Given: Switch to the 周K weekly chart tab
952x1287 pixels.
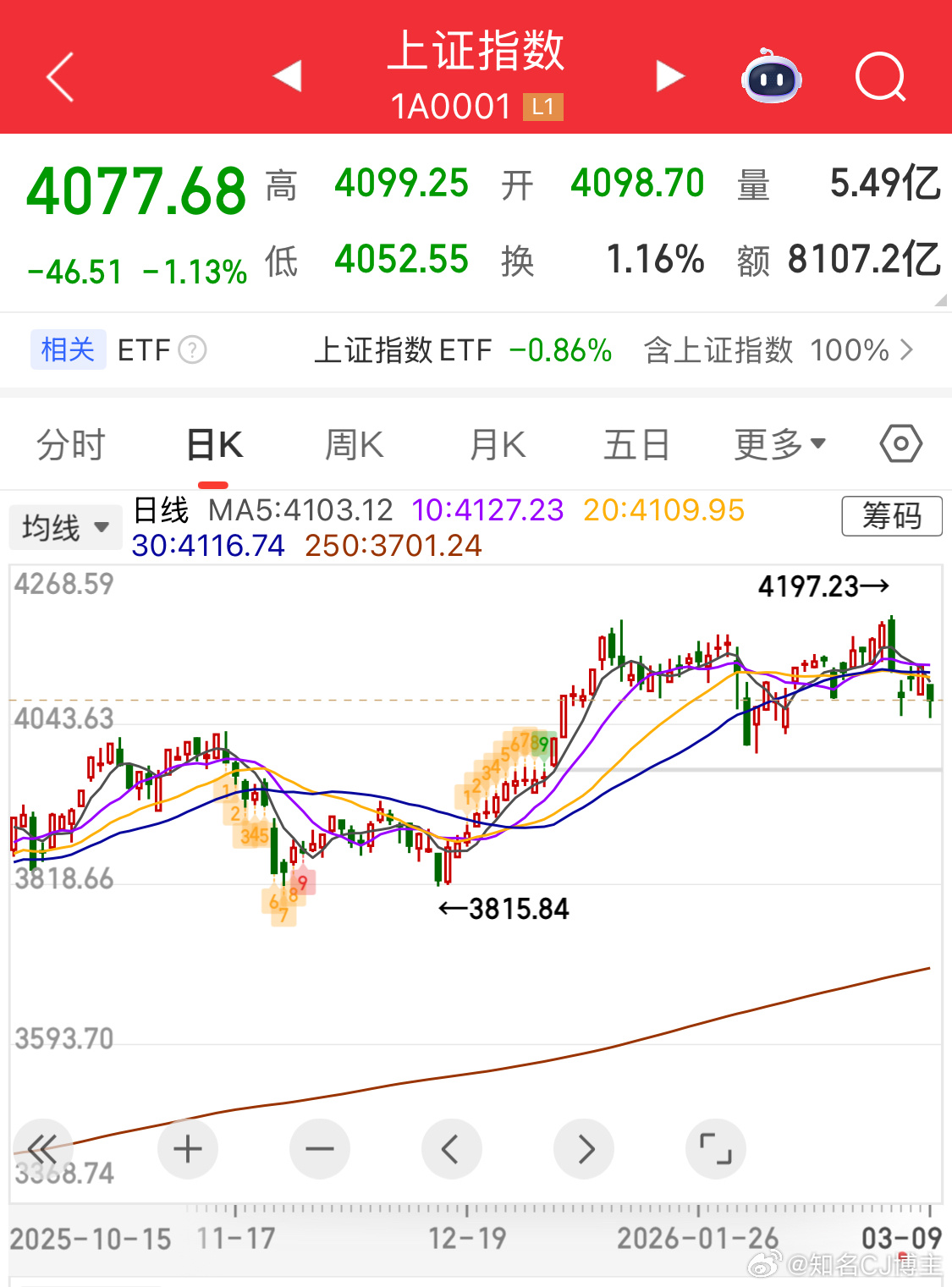Looking at the screenshot, I should coord(353,443).
